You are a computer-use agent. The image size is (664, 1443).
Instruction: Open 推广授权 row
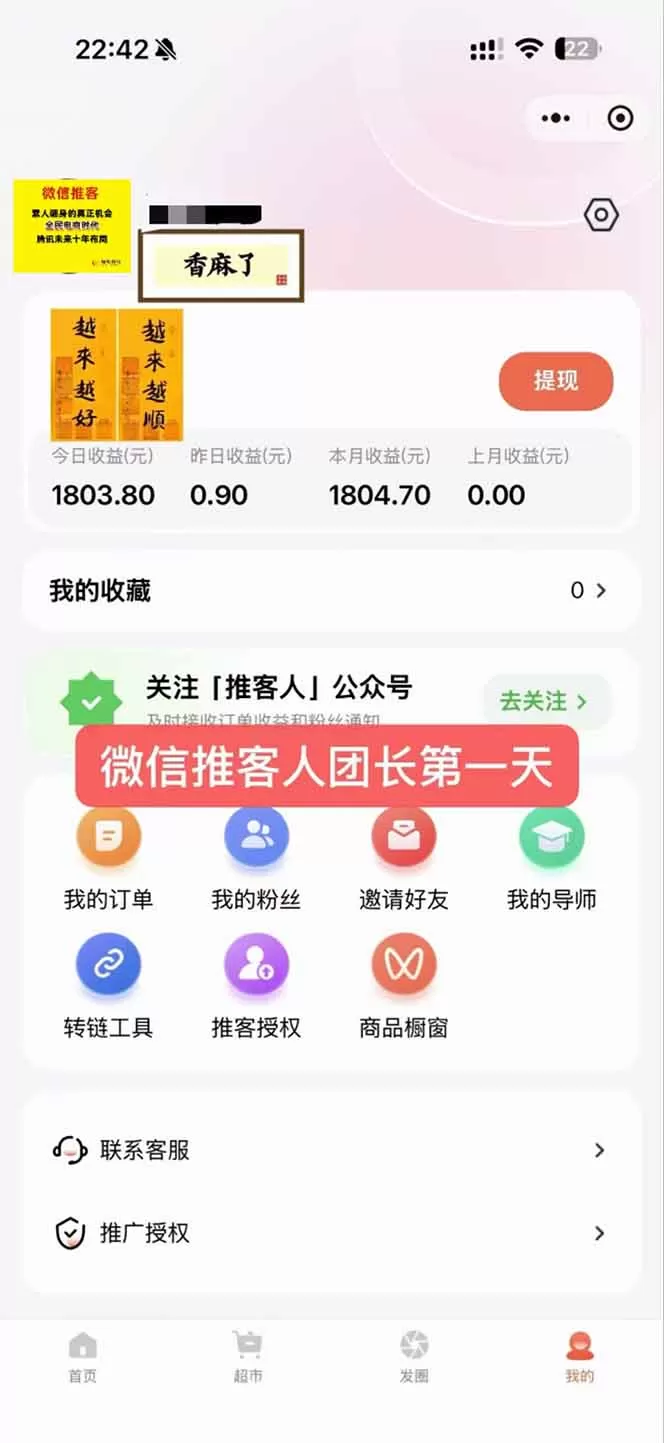pyautogui.click(x=330, y=1233)
